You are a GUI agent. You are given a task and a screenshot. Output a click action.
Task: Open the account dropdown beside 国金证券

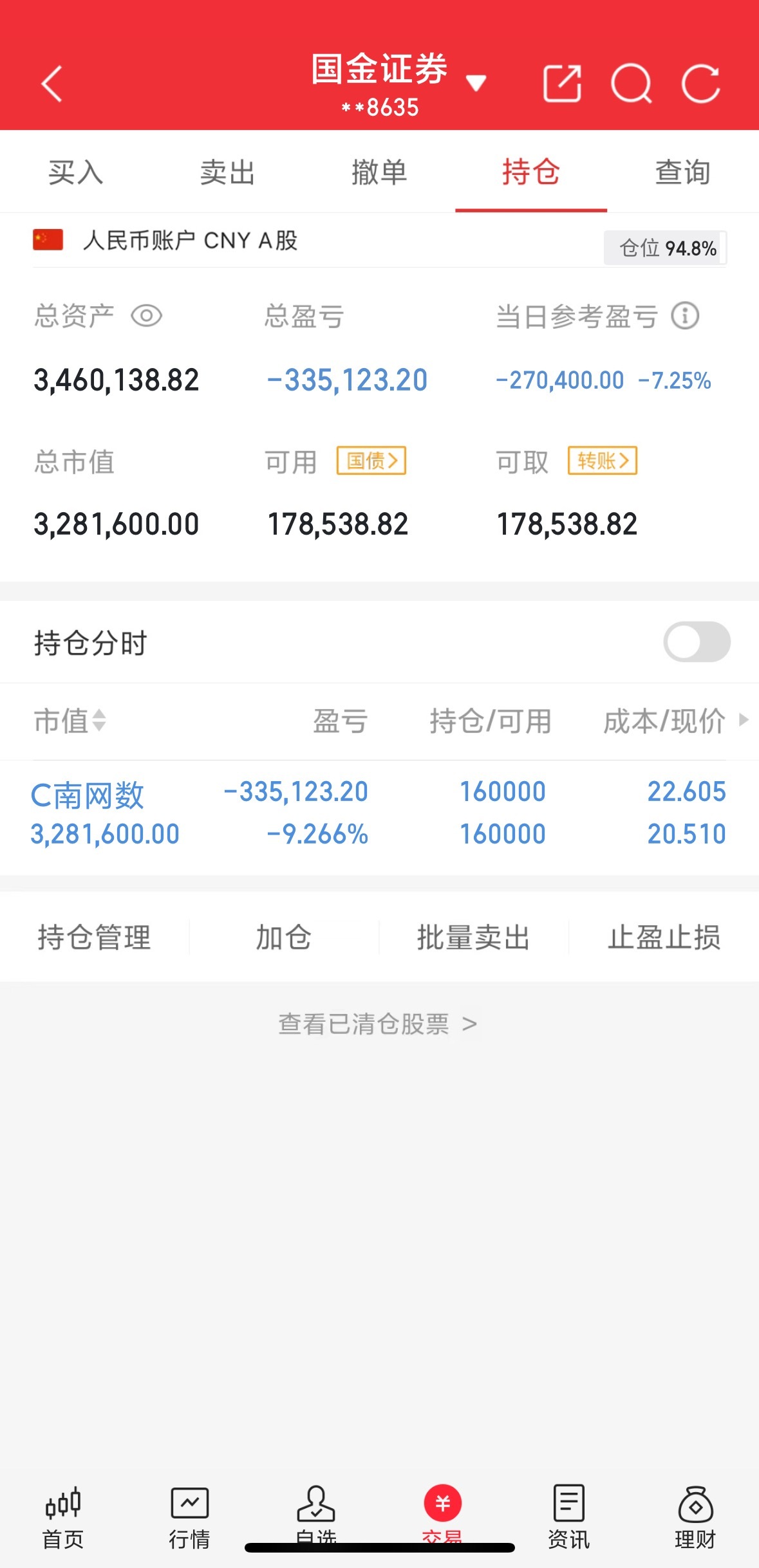click(476, 84)
